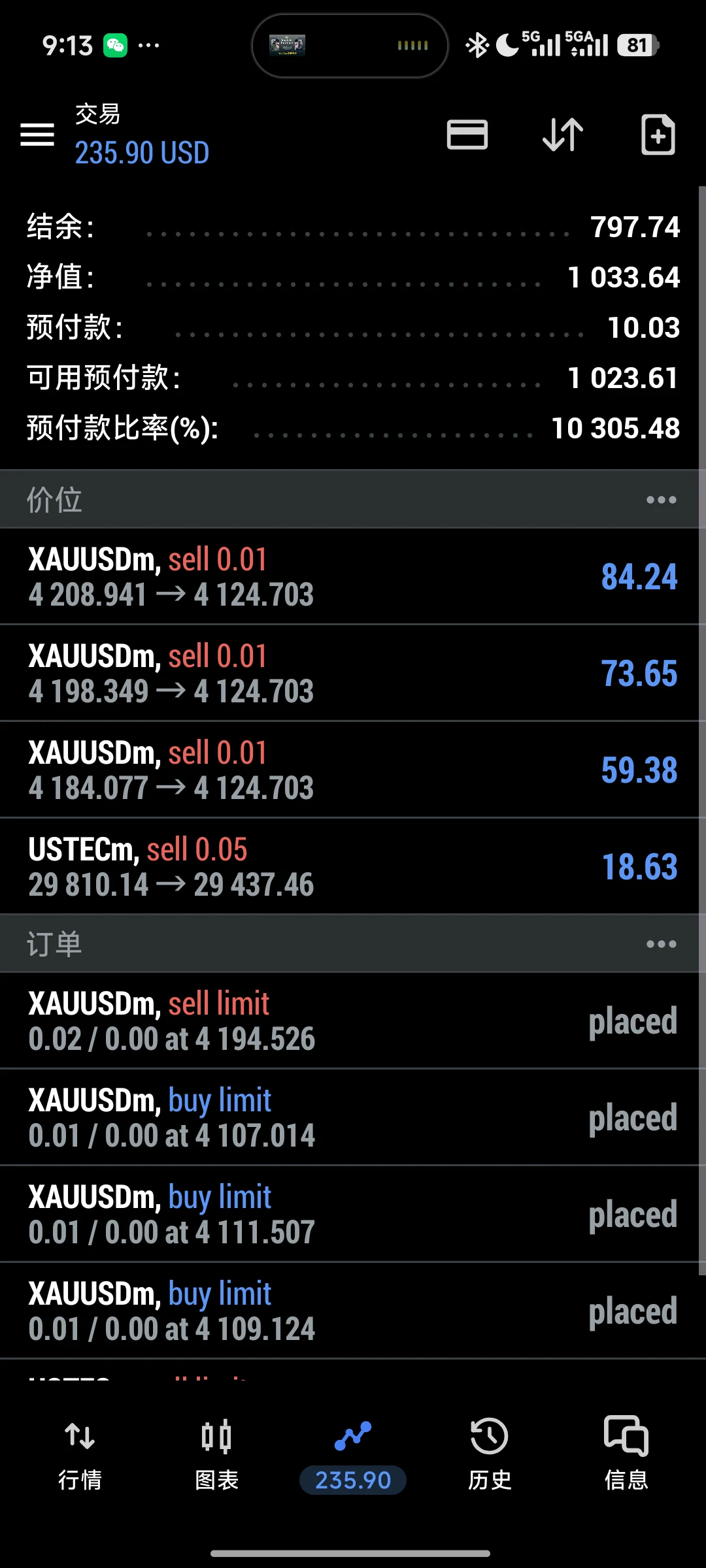The image size is (706, 1568).
Task: Switch to the 信息 tab
Action: point(626,1454)
